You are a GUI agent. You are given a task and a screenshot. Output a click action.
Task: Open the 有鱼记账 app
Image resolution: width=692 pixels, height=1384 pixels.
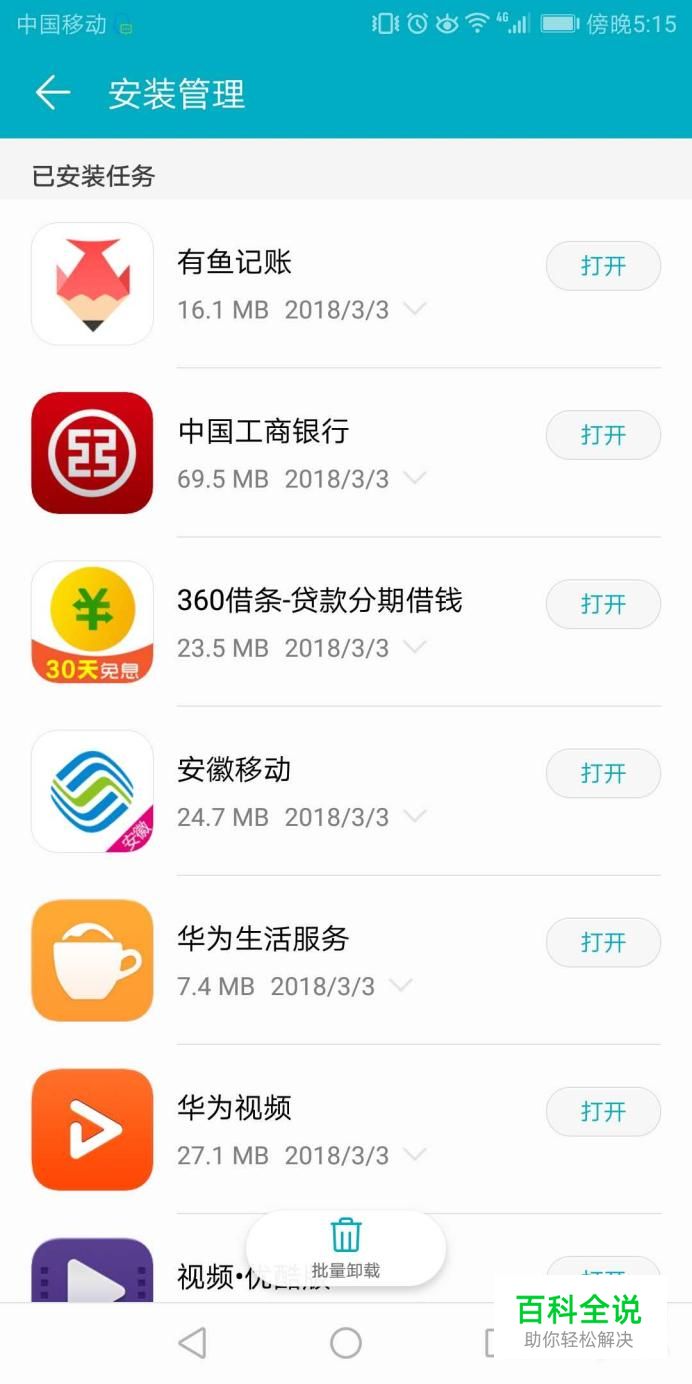(603, 266)
